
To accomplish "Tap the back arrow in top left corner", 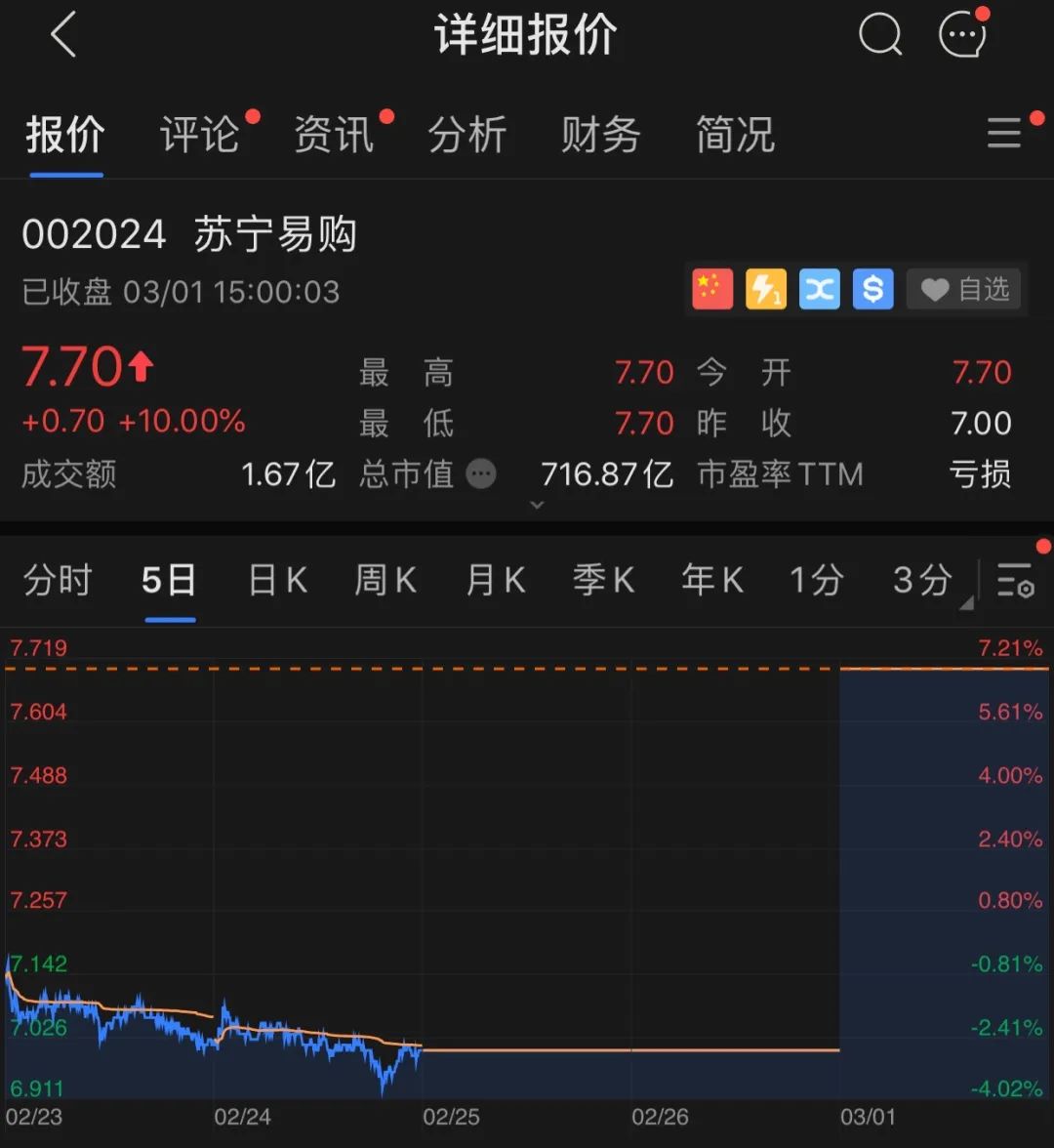I will (62, 35).
